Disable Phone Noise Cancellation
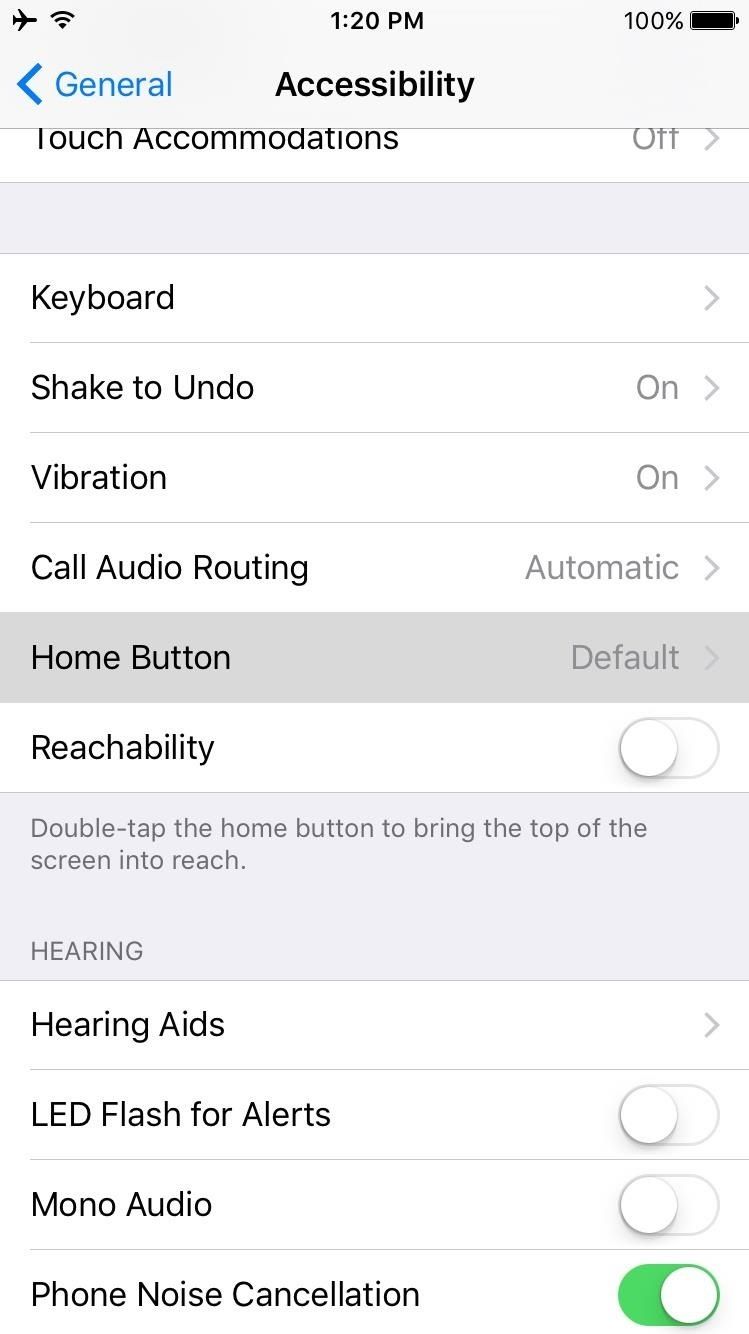The height and width of the screenshot is (1334, 749). [668, 1294]
